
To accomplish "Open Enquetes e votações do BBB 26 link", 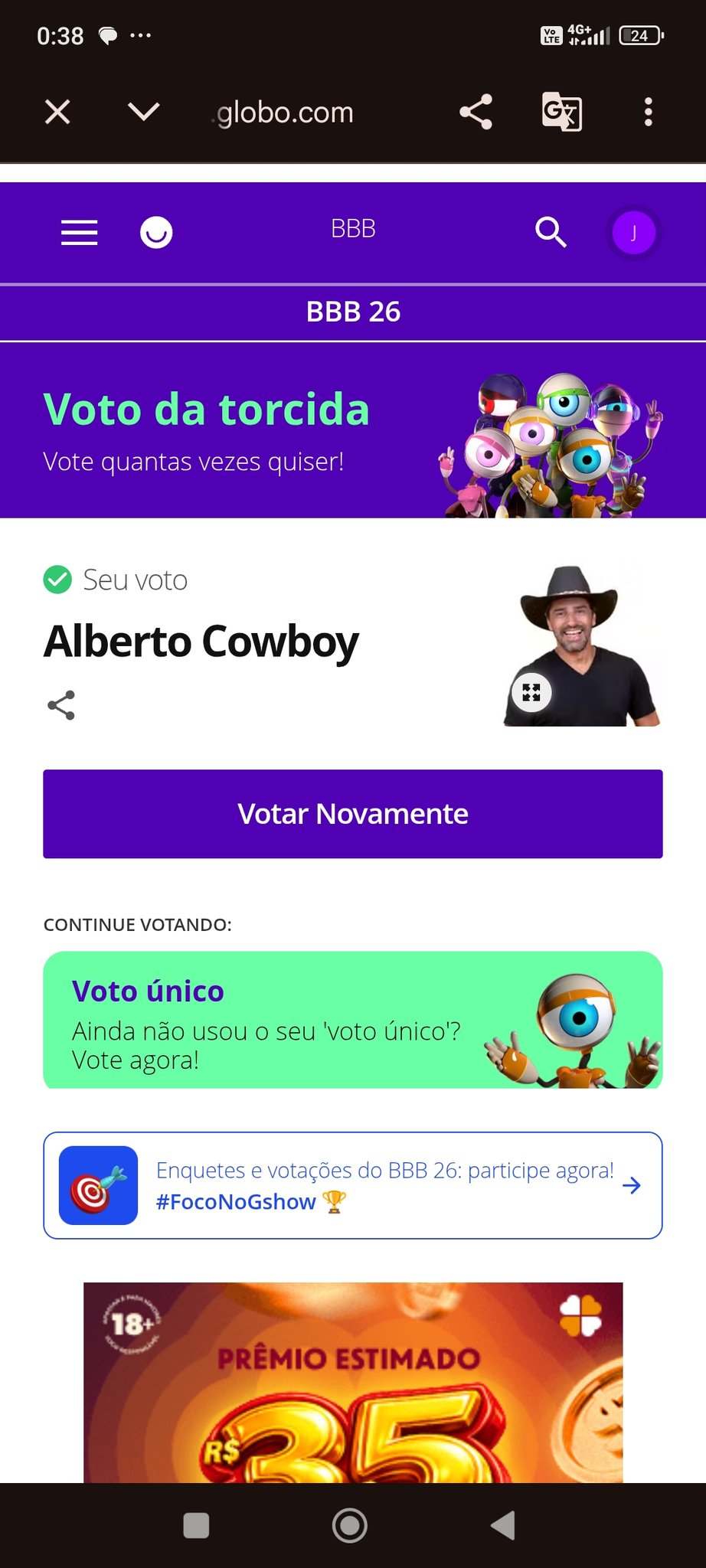I will [353, 1185].
